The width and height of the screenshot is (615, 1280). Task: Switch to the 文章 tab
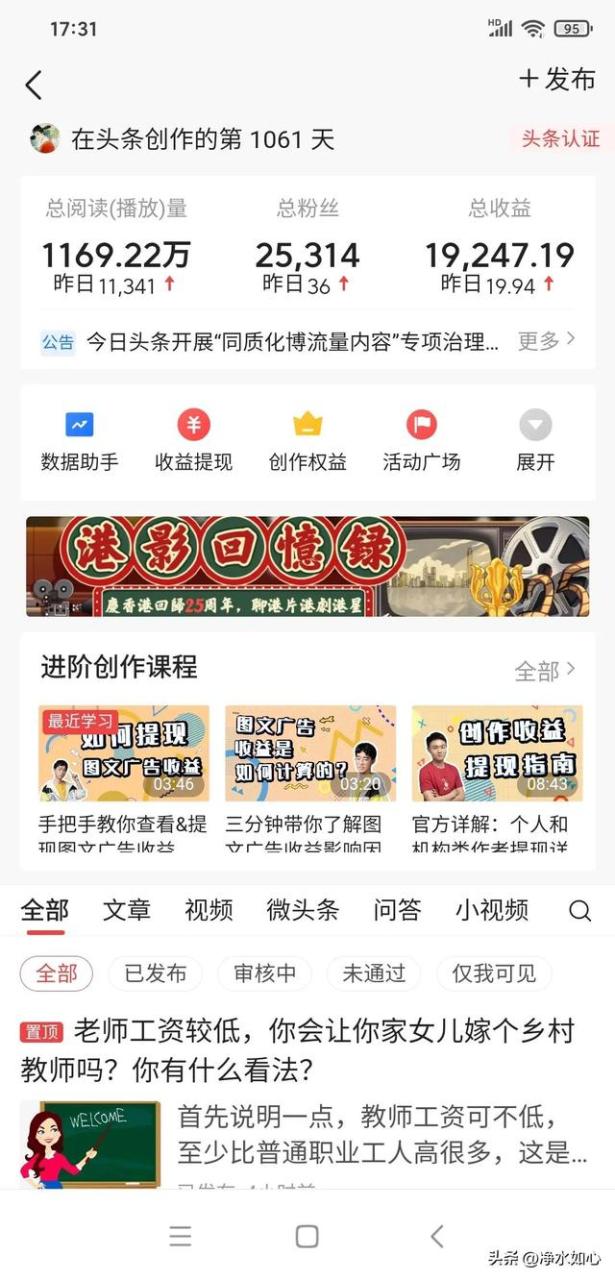pyautogui.click(x=127, y=910)
